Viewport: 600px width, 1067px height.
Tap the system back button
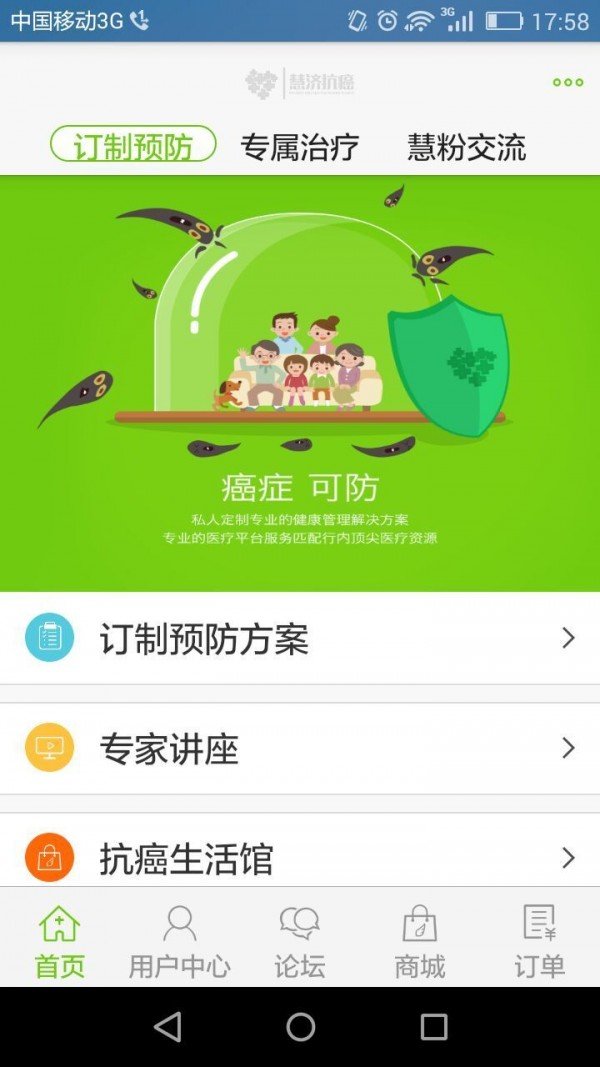tap(168, 1027)
